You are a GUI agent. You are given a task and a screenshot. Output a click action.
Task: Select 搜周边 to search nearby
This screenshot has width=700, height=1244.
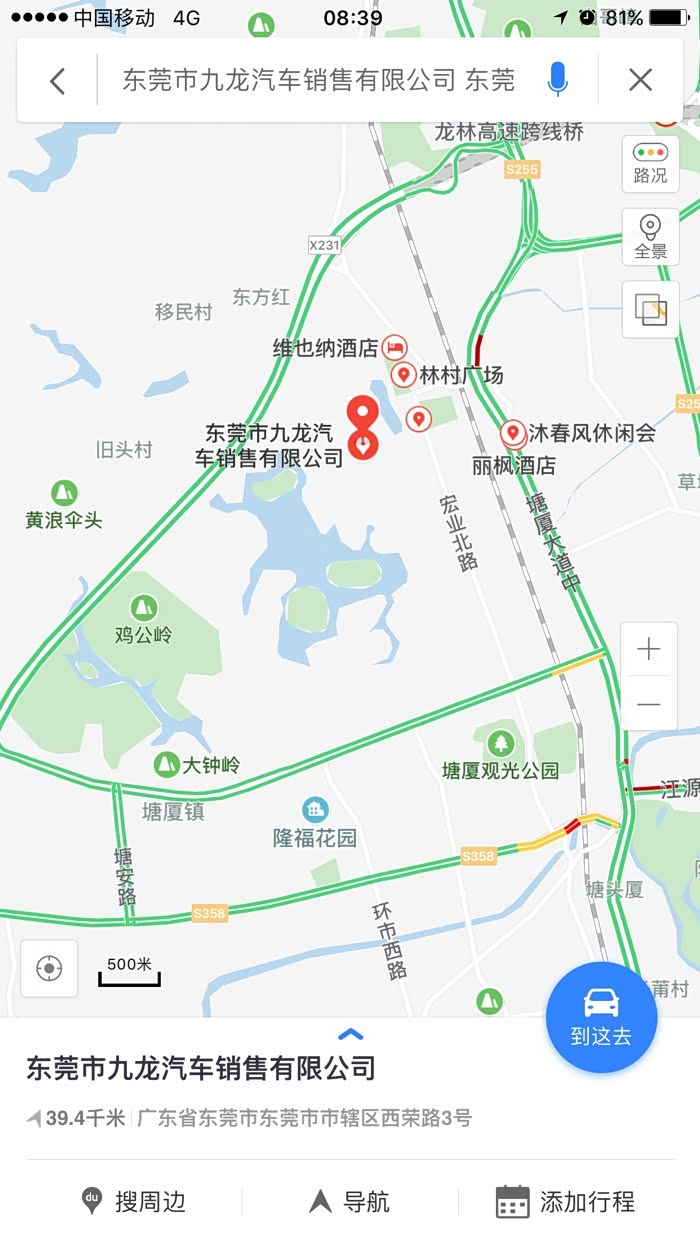[x=134, y=1201]
